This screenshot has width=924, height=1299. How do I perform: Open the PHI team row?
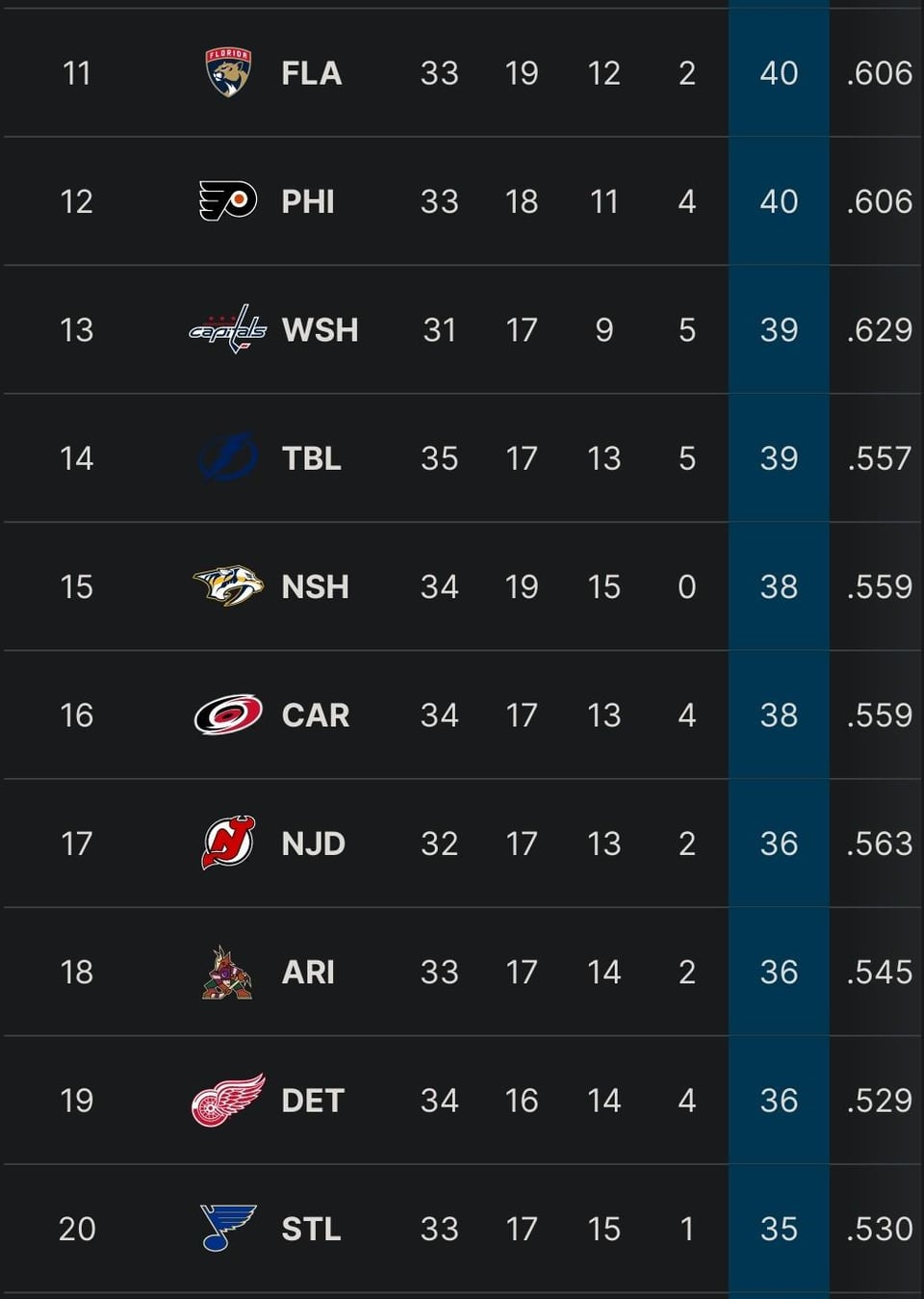coord(308,201)
